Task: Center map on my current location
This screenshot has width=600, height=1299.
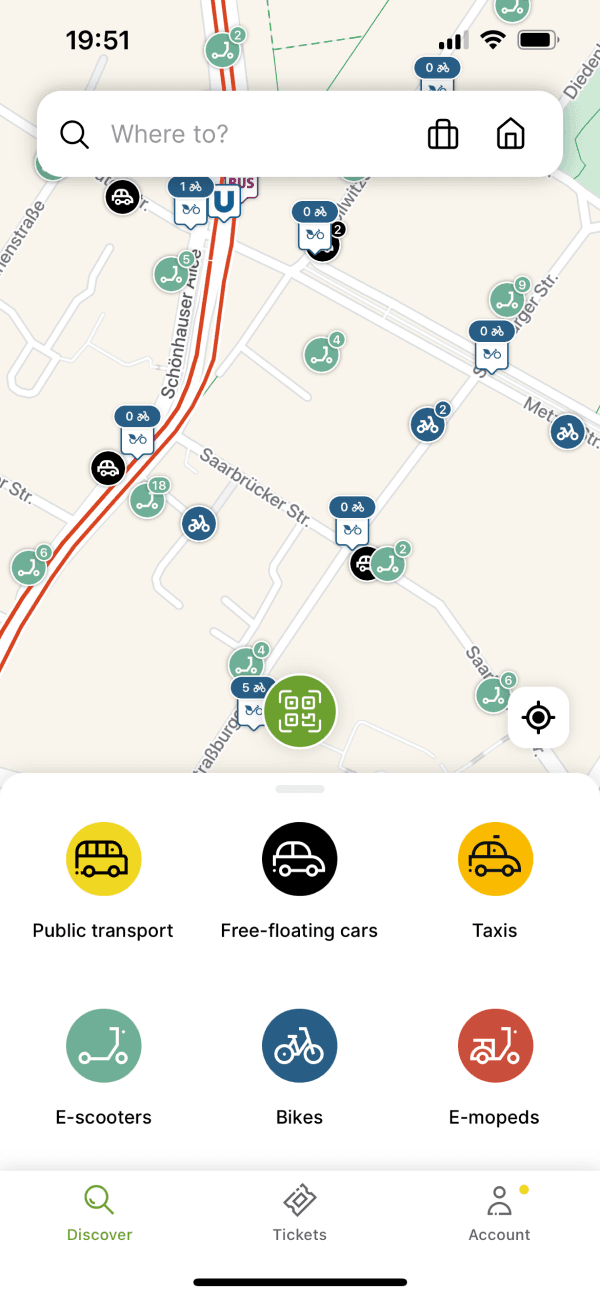Action: [x=538, y=717]
